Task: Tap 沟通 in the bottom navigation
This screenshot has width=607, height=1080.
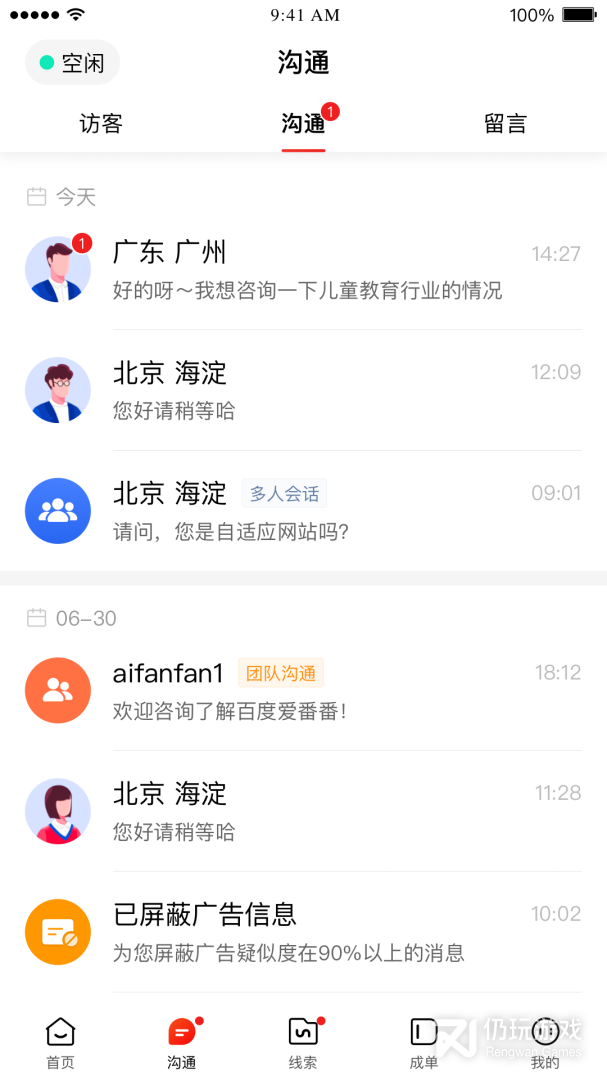Action: tap(182, 1042)
